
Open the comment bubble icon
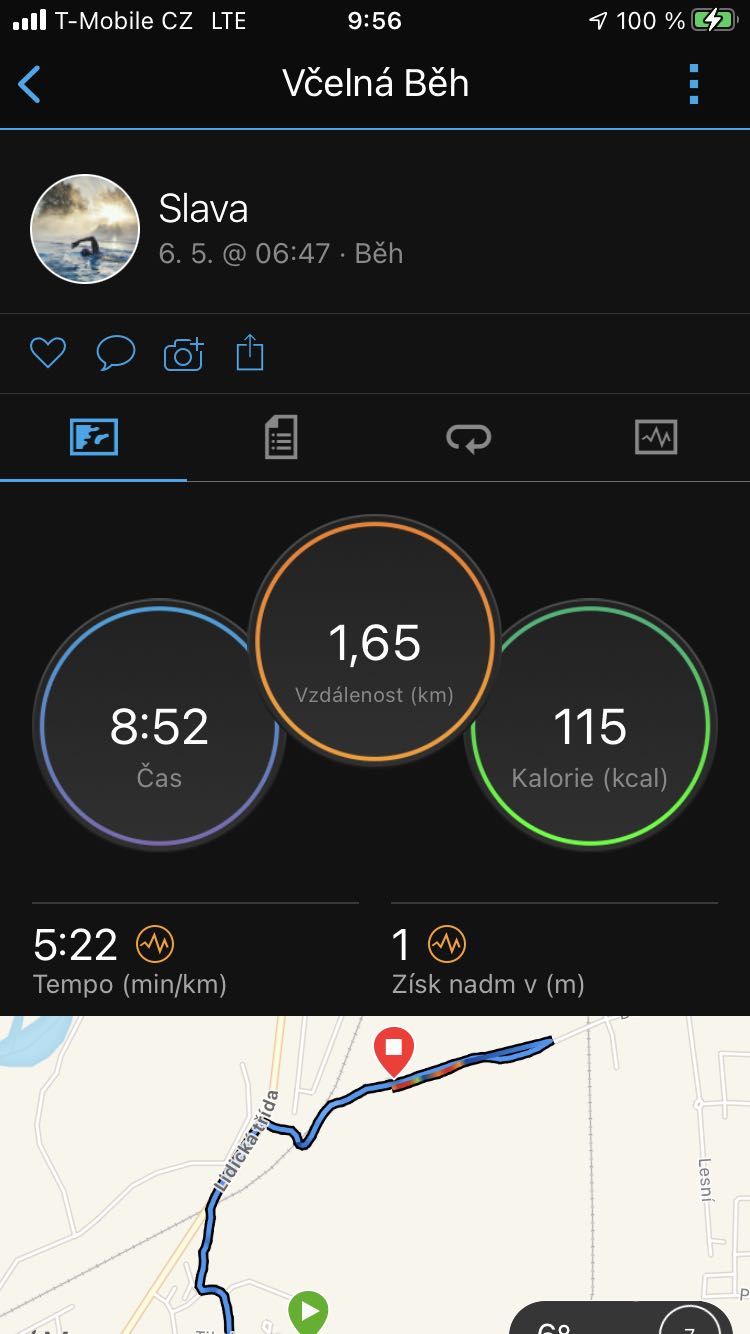click(x=115, y=353)
